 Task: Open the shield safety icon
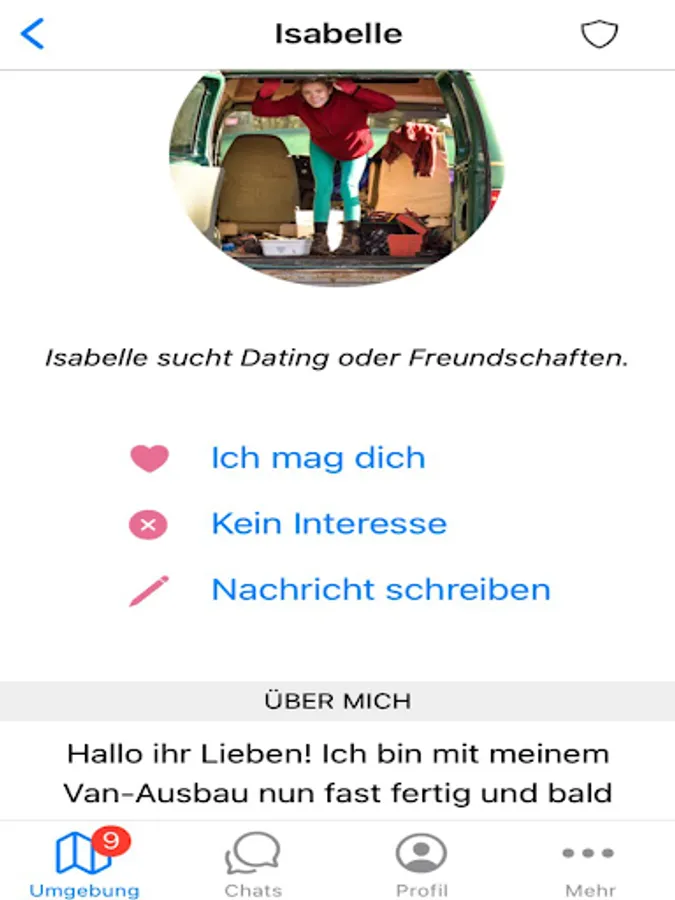point(599,35)
